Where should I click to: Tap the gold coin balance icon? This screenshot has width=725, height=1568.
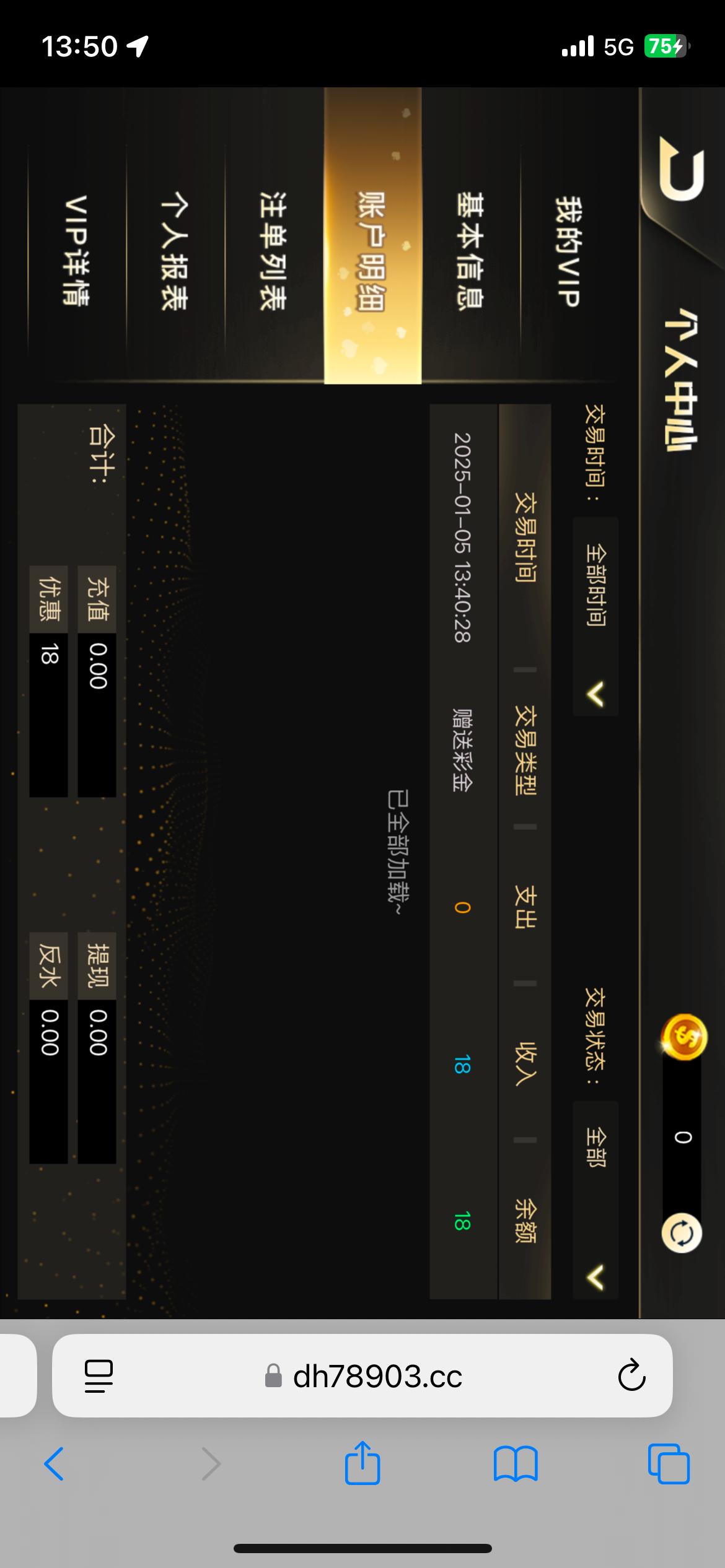684,1037
